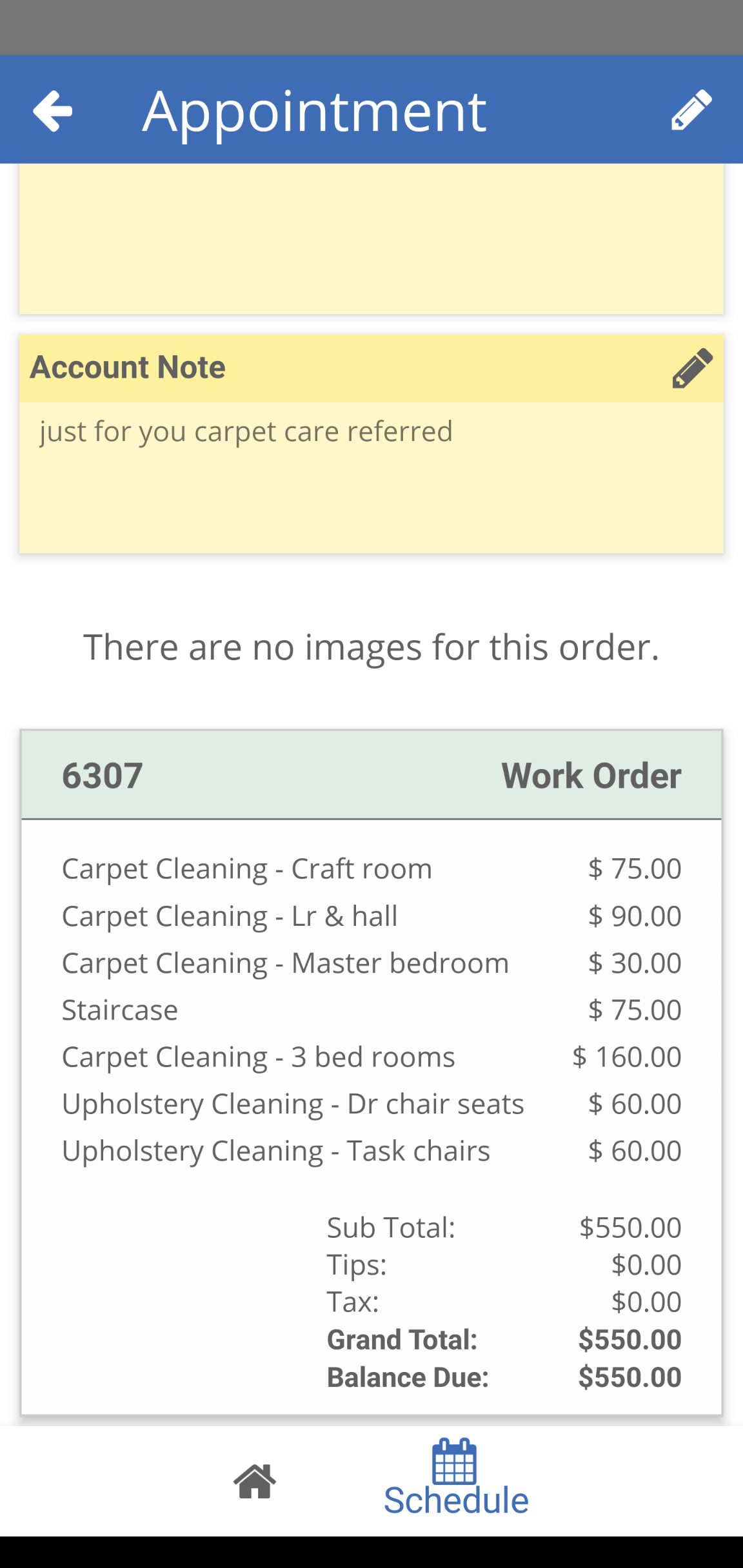Select the Staircase line item
The image size is (743, 1568).
(x=119, y=1010)
